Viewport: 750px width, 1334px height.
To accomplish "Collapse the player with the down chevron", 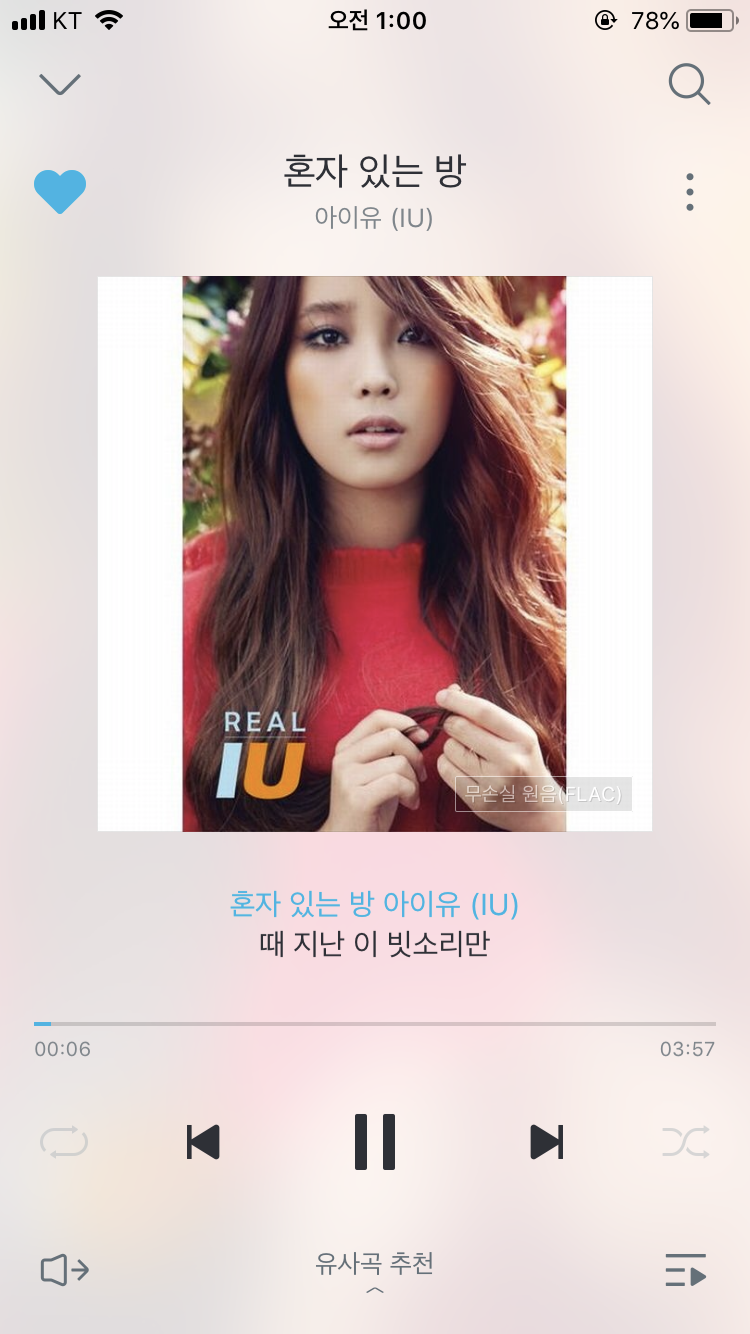I will [x=59, y=84].
